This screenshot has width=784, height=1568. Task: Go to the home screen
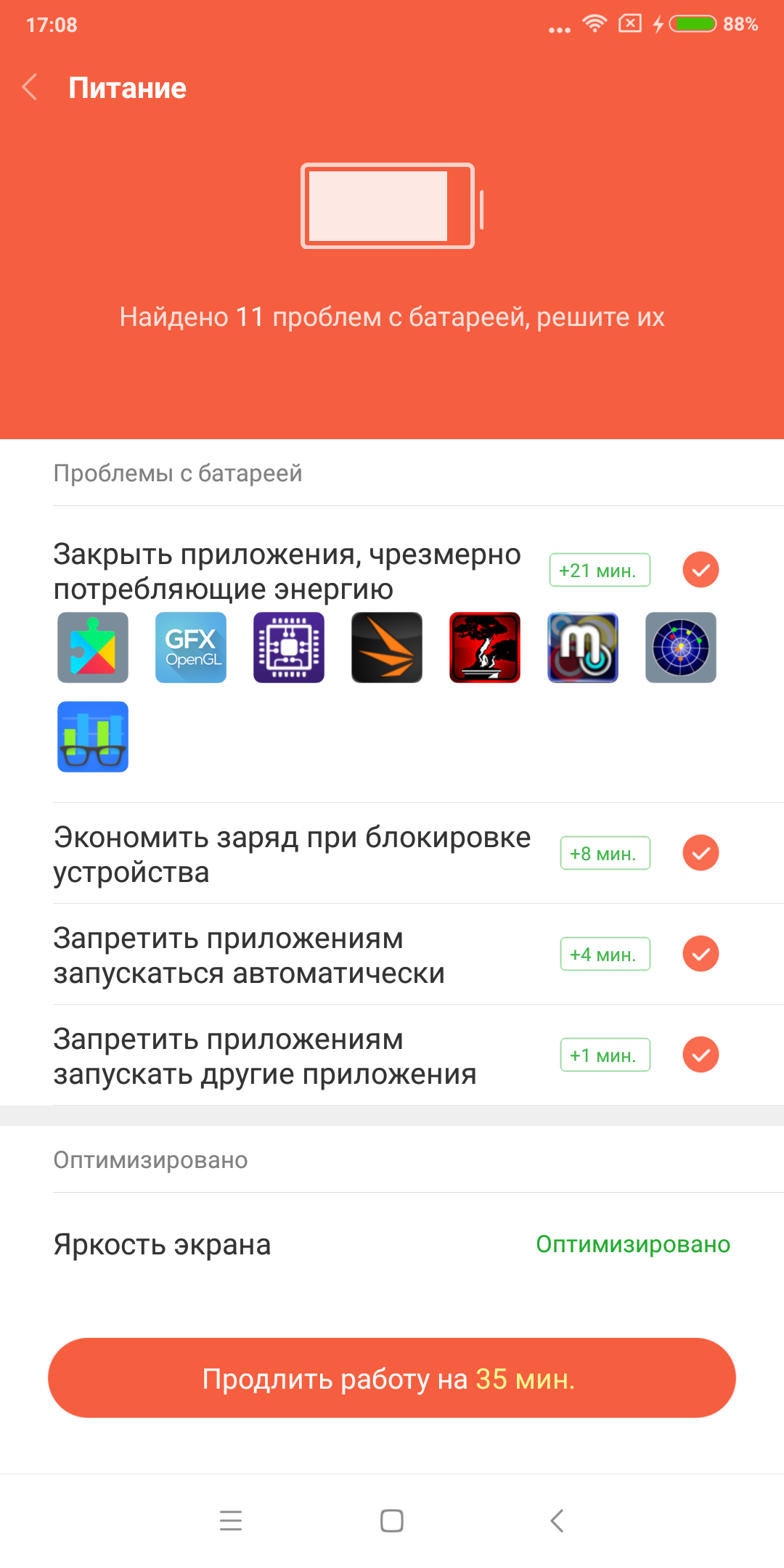coord(392,1520)
